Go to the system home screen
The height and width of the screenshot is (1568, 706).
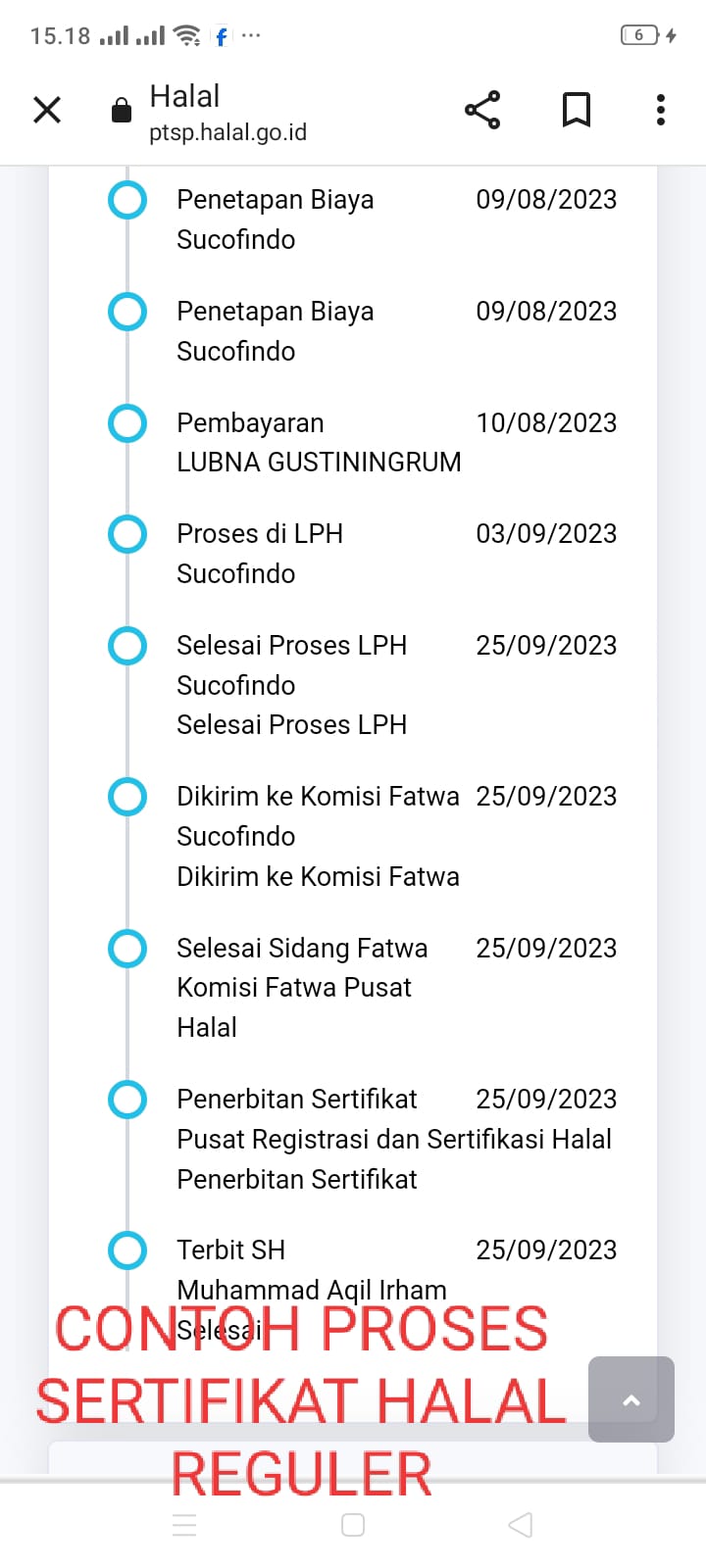pos(353,1525)
